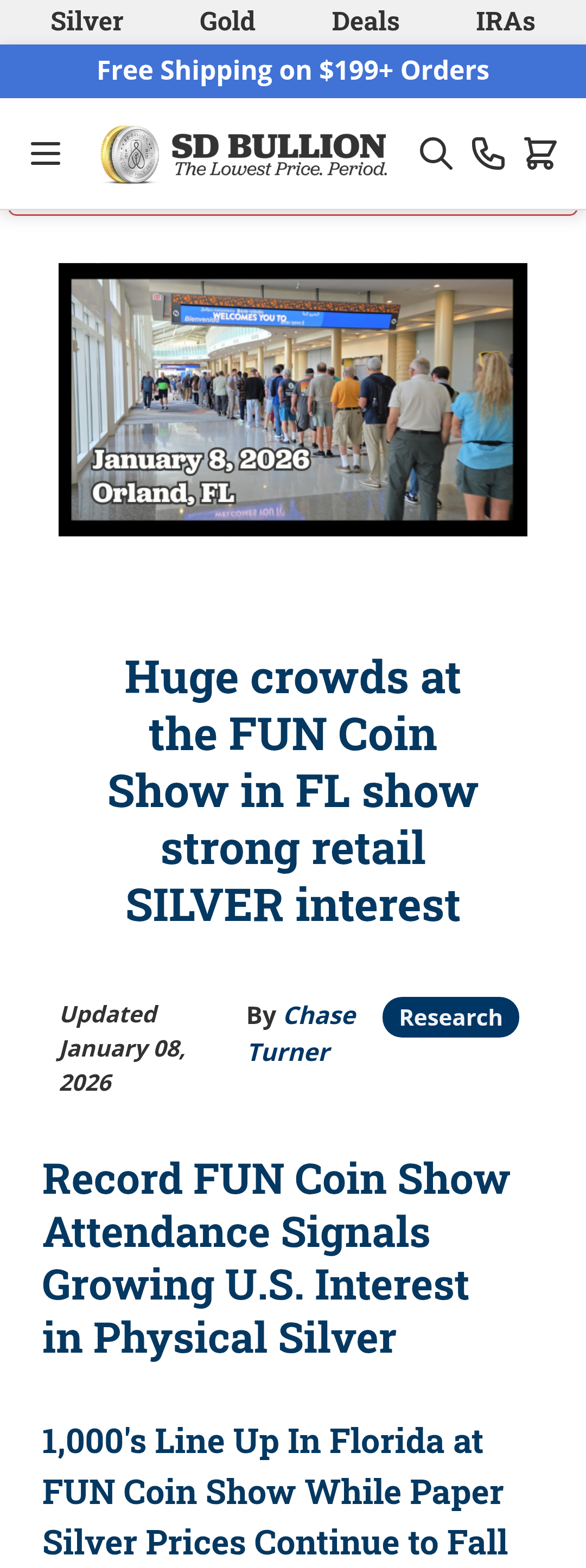Switch to the Silver tab
This screenshot has width=586, height=1568.
tap(86, 21)
